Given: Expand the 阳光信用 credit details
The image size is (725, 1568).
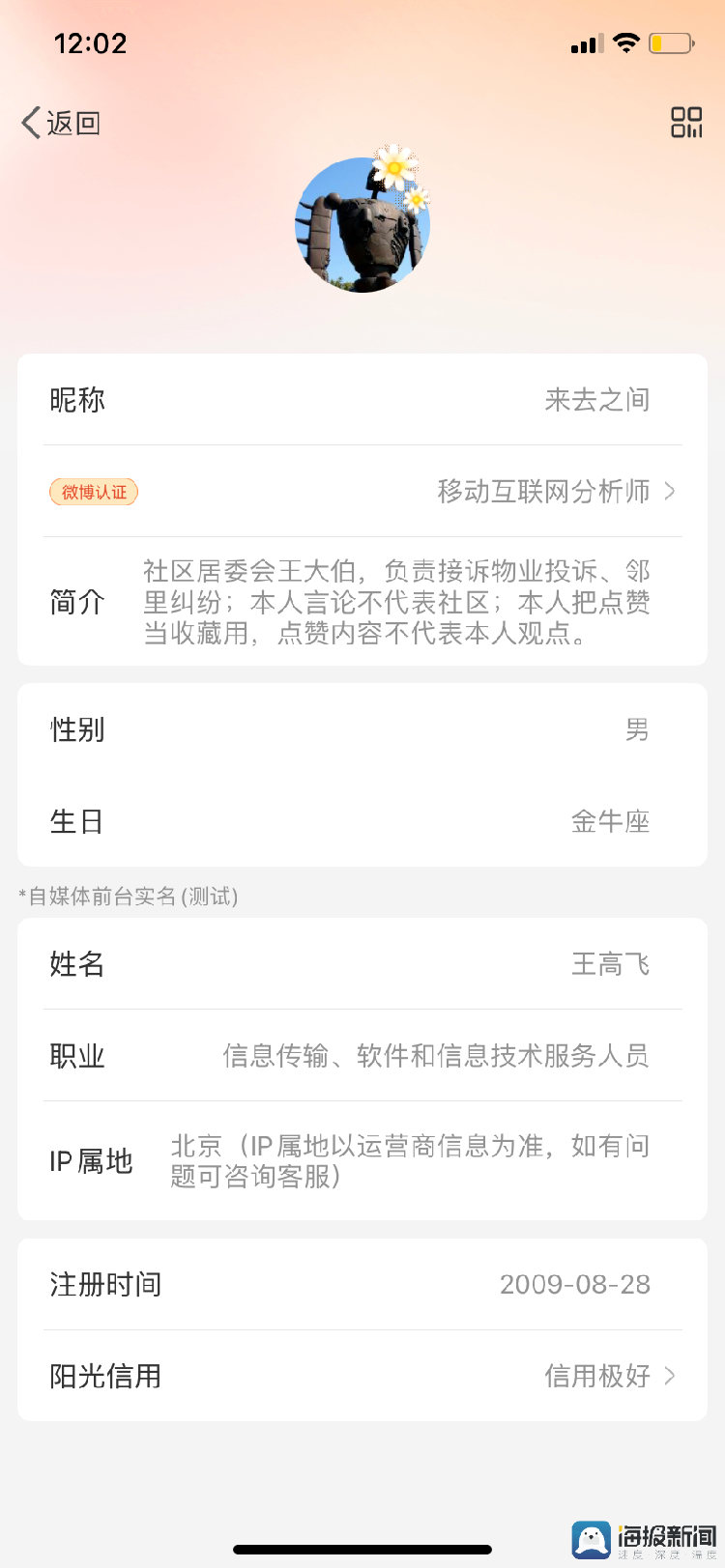Looking at the screenshot, I should [362, 1376].
